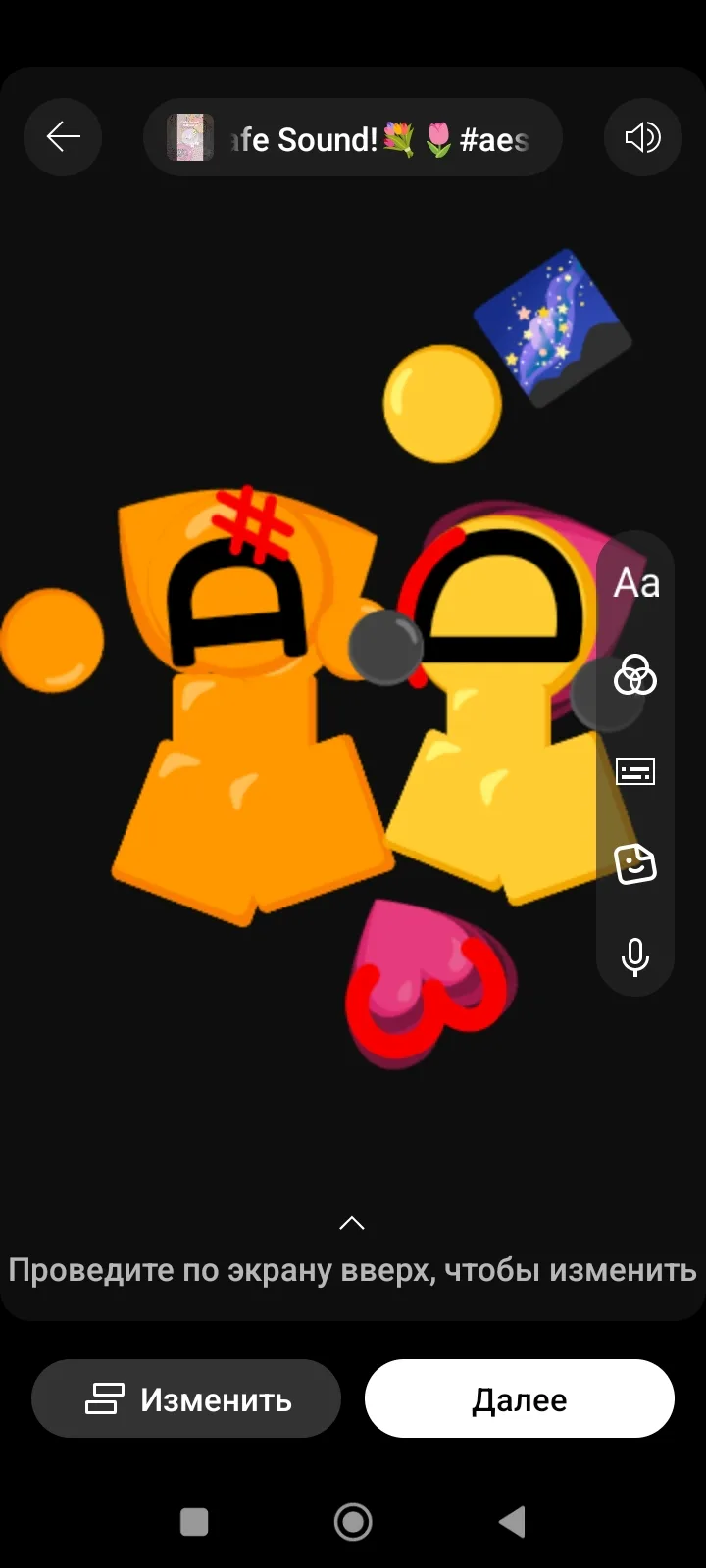This screenshot has width=706, height=1568.
Task: Open the Safe Sound audio chip
Action: (x=353, y=138)
